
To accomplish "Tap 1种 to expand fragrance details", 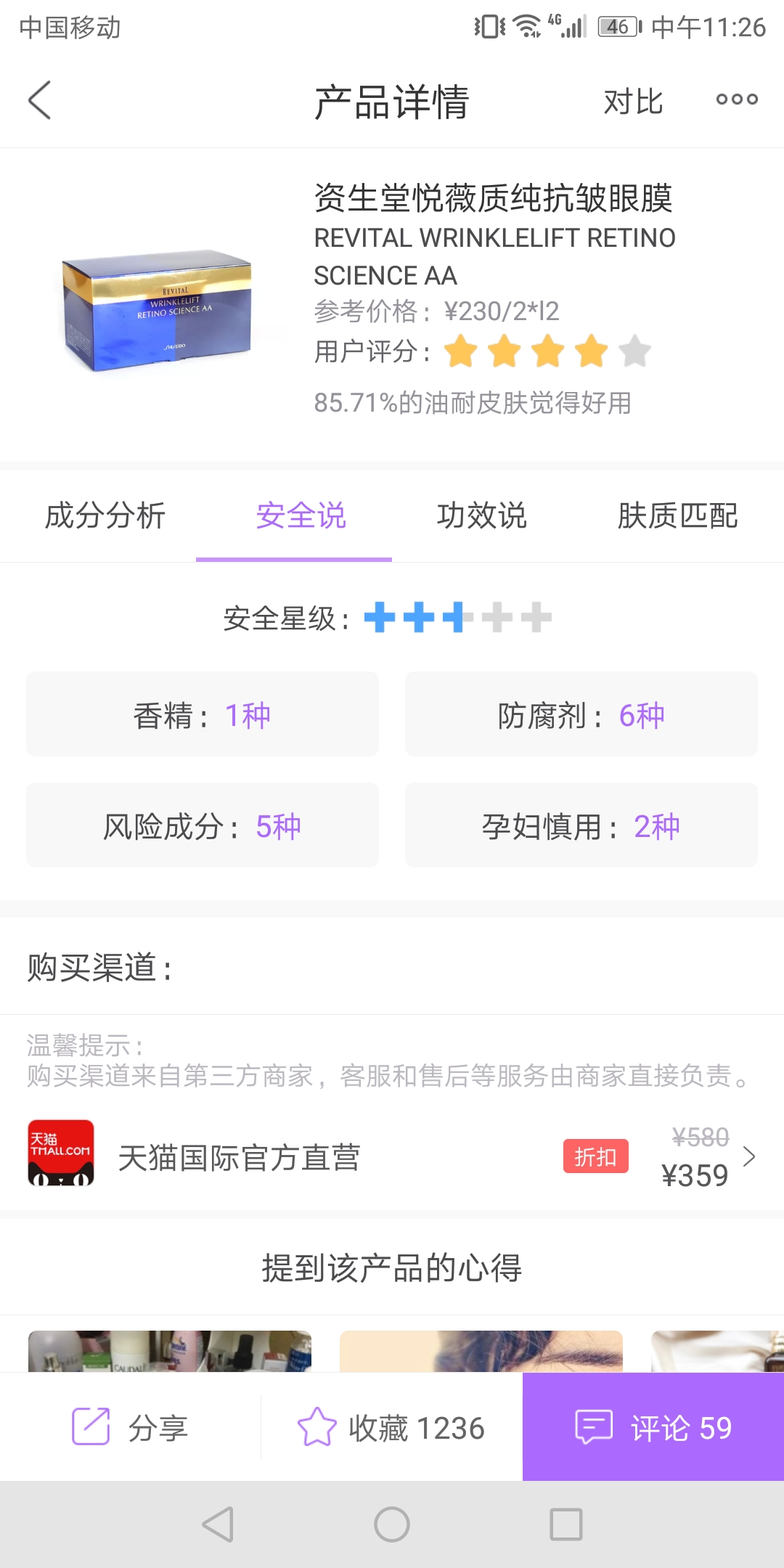I will point(247,714).
